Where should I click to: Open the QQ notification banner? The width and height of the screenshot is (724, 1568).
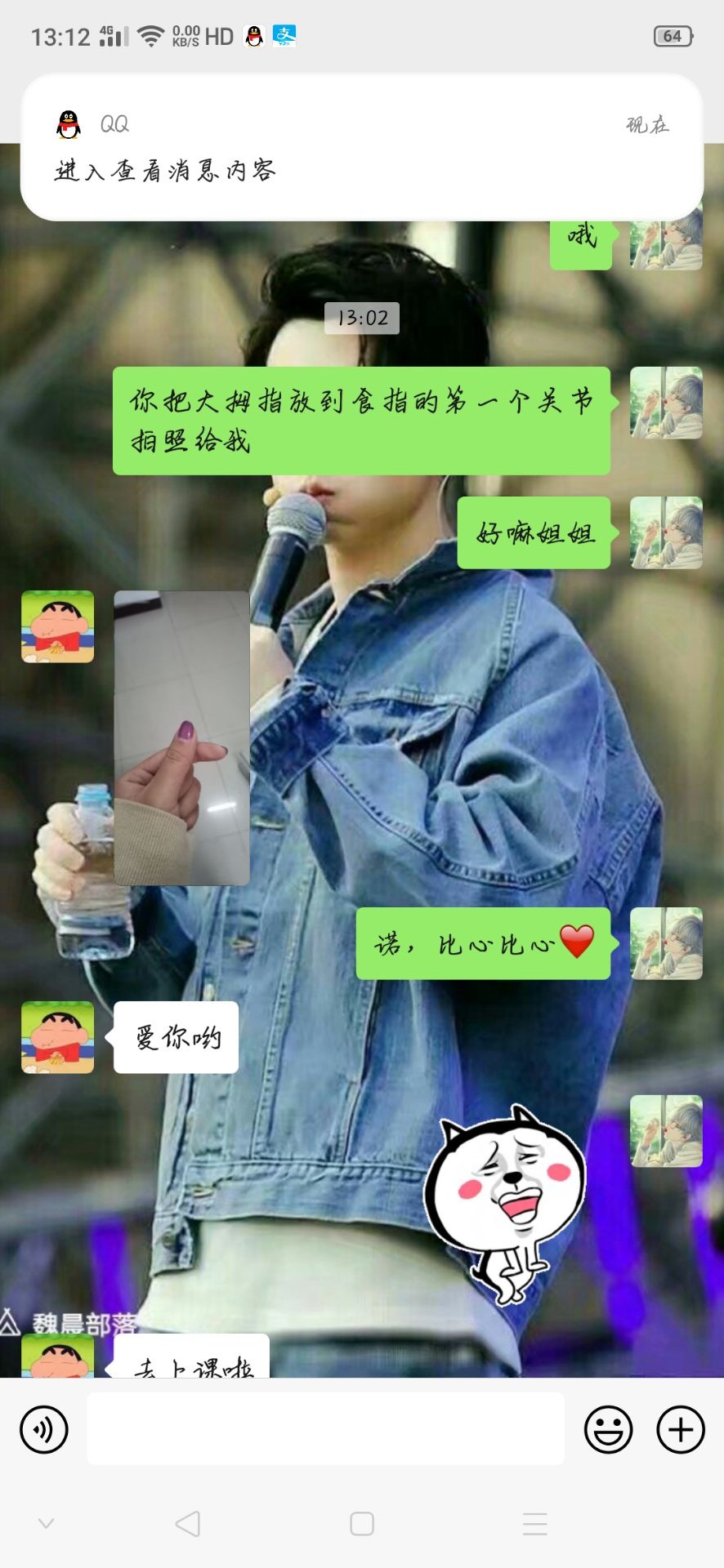pyautogui.click(x=361, y=147)
